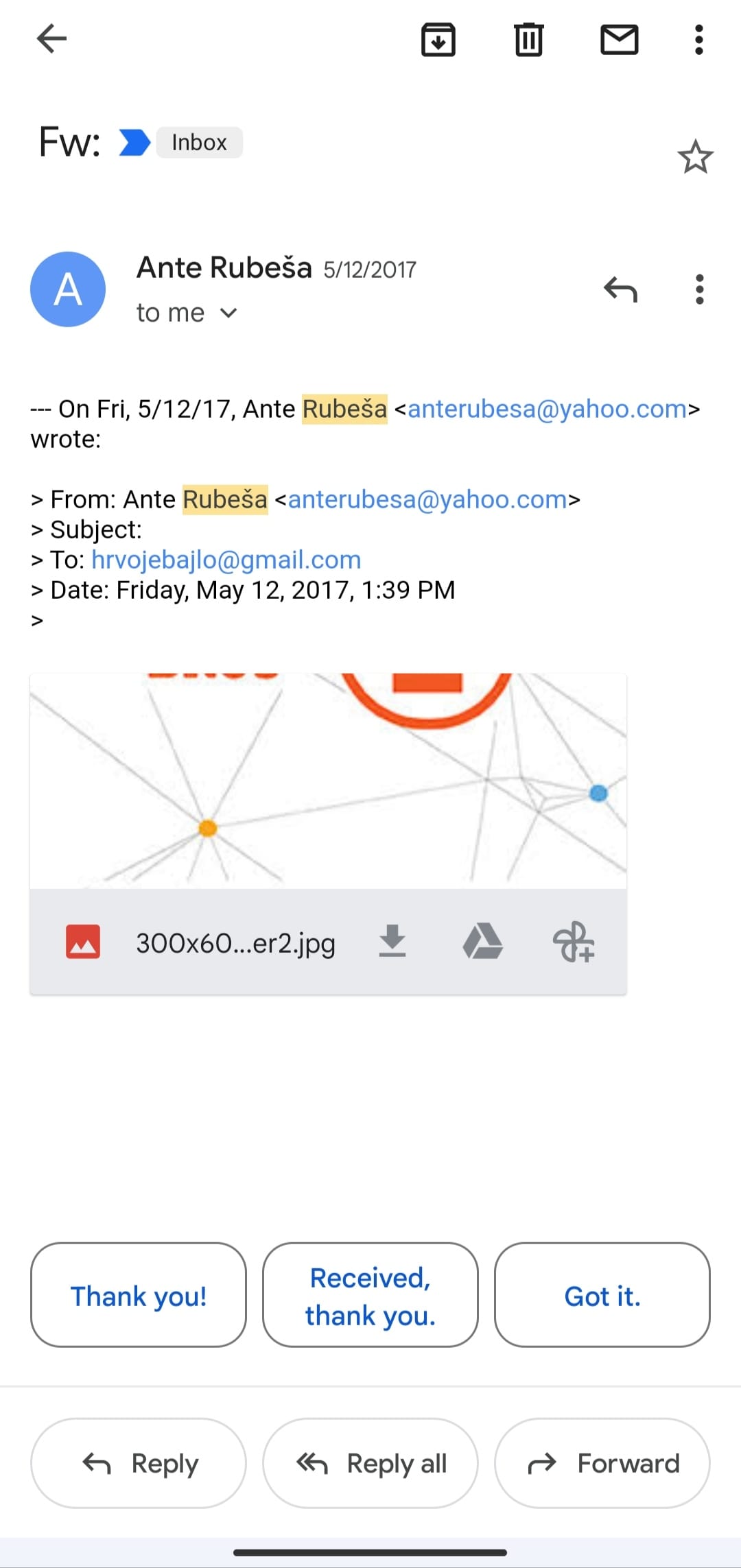The width and height of the screenshot is (741, 1568).
Task: Tap the Inbox label chip
Action: click(x=199, y=143)
